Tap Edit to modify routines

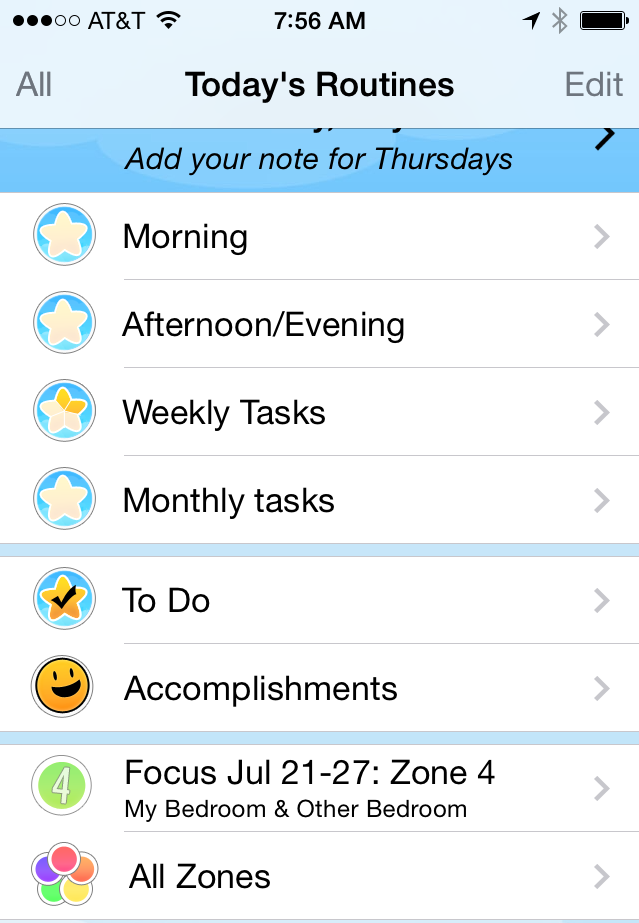[x=593, y=84]
